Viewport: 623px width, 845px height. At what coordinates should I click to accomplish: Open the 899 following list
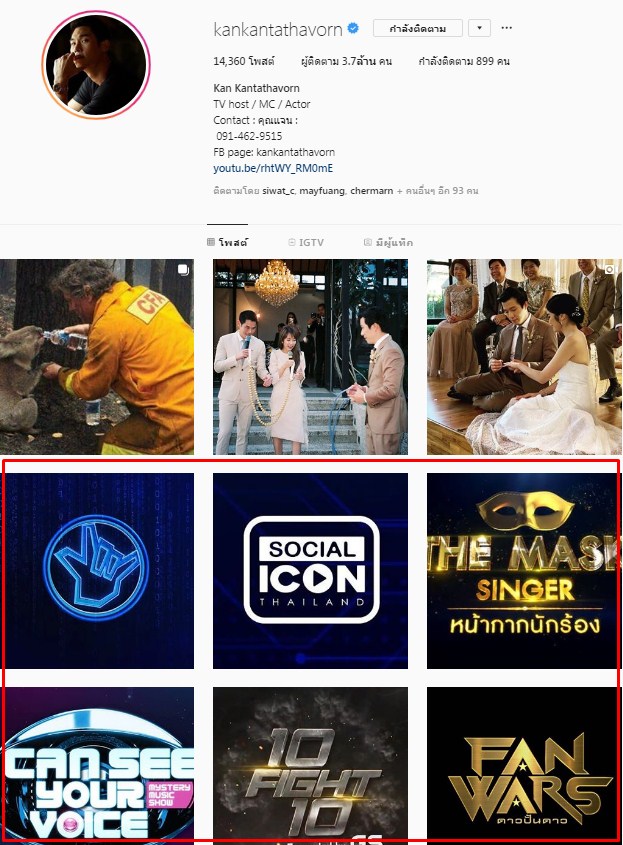464,61
